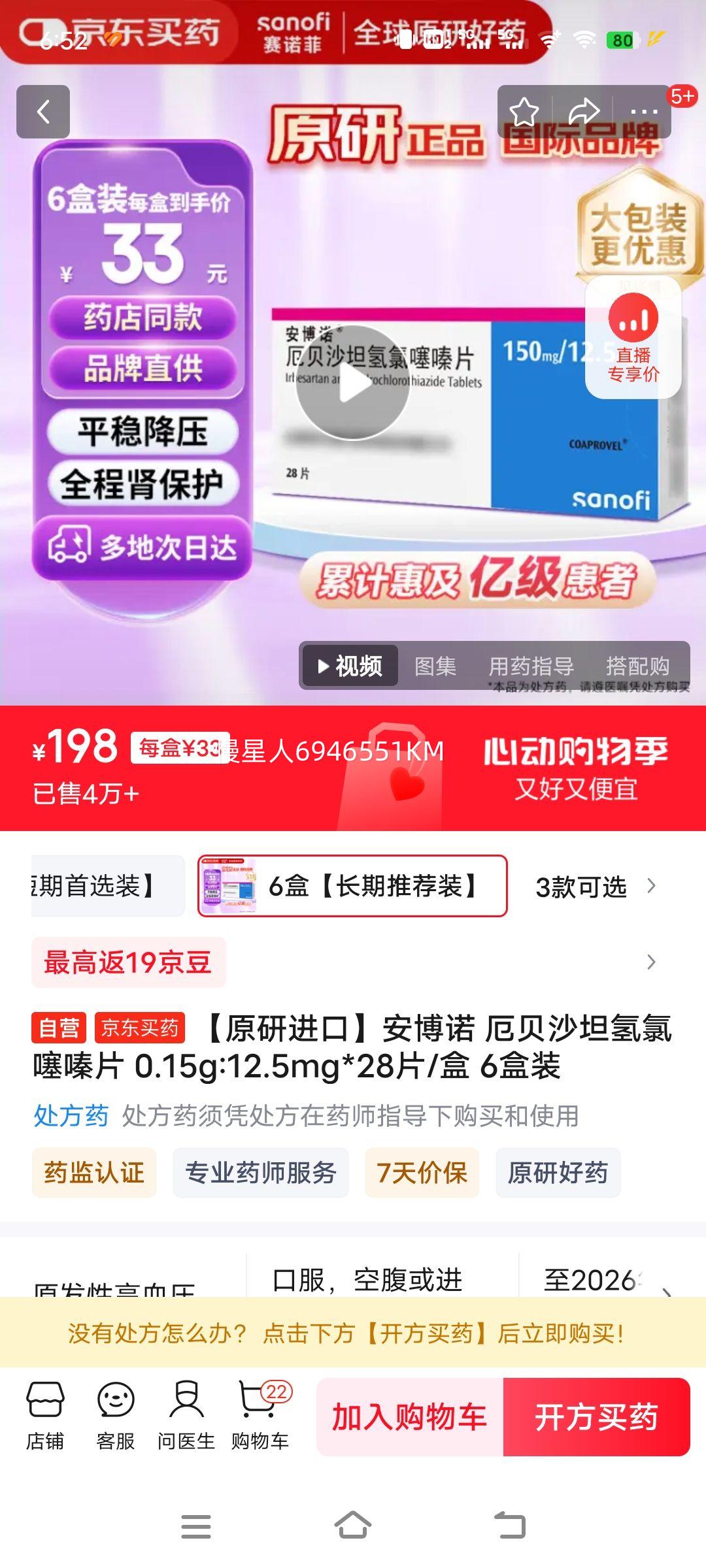Open the more options ellipsis menu

(643, 111)
